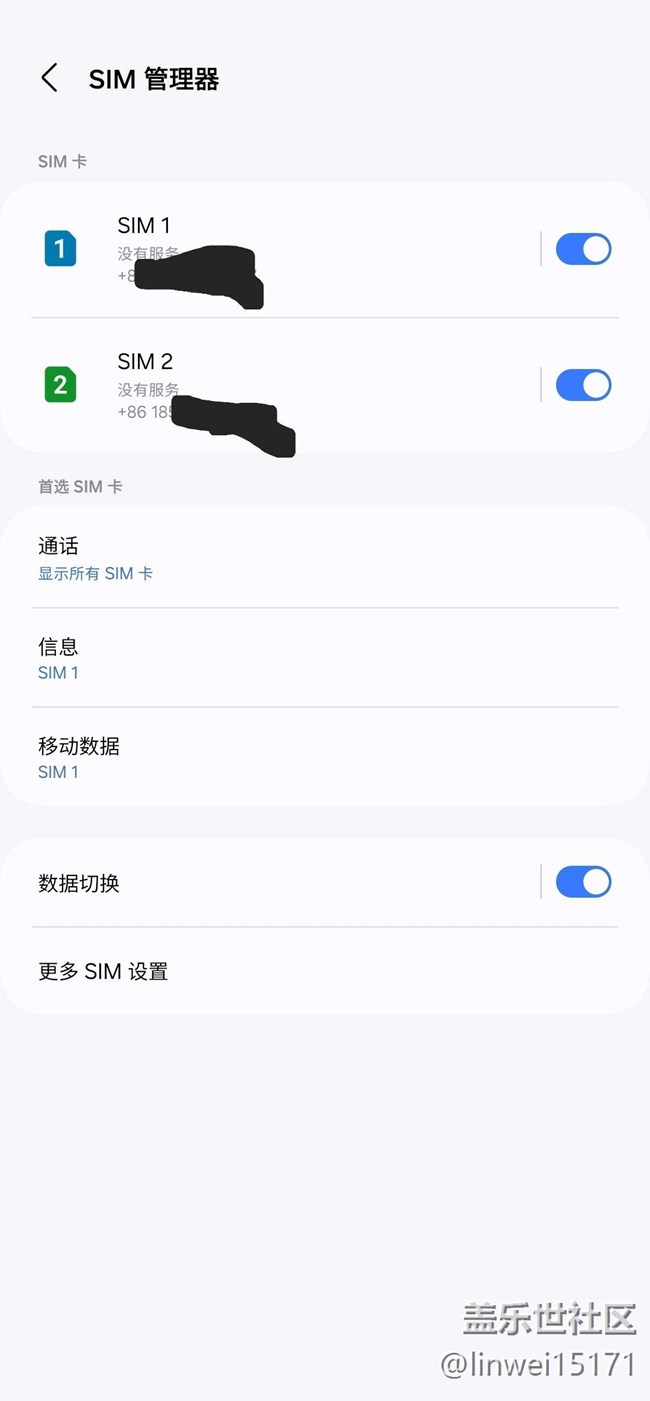Change the 移动数据 SIM setting
The width and height of the screenshot is (650, 1401).
pos(325,757)
